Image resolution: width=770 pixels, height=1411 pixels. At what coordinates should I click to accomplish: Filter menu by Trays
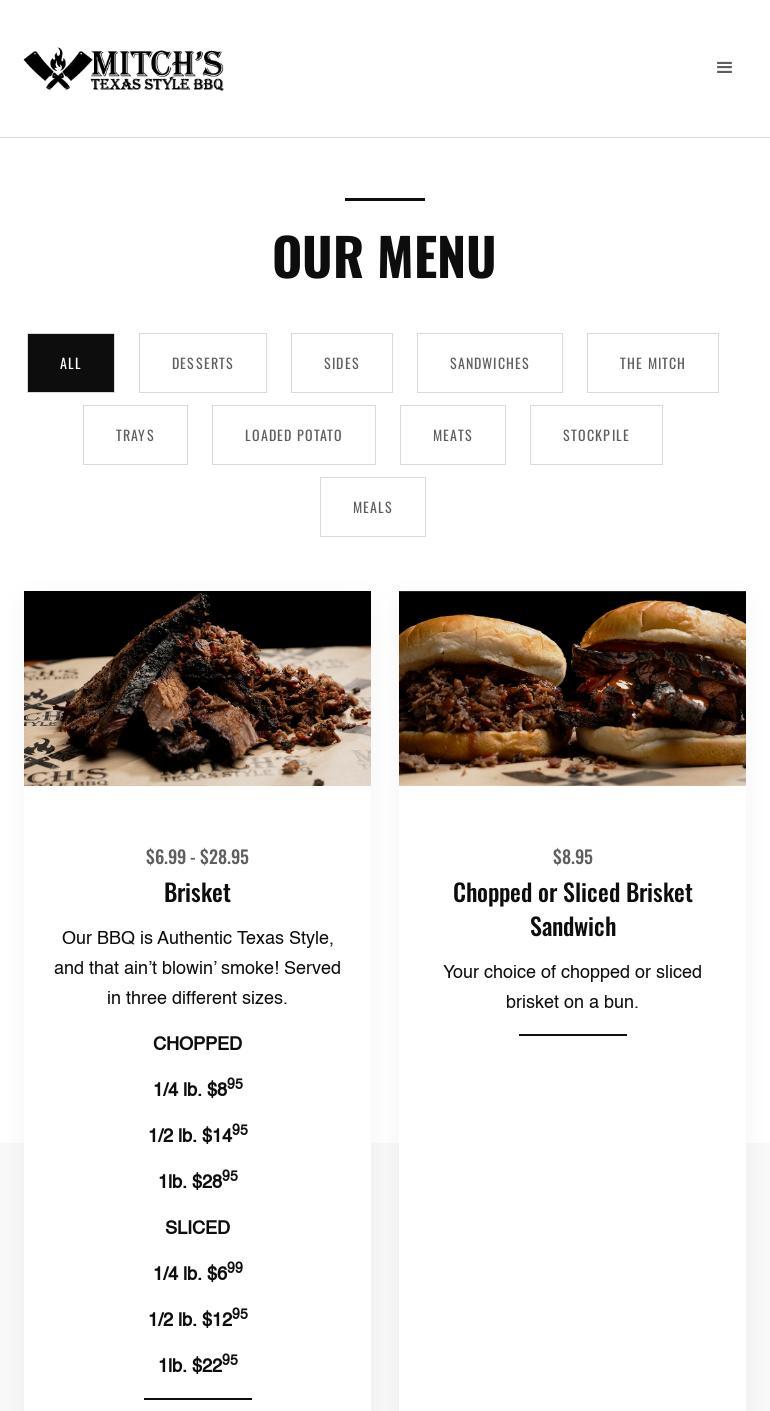pyautogui.click(x=135, y=435)
